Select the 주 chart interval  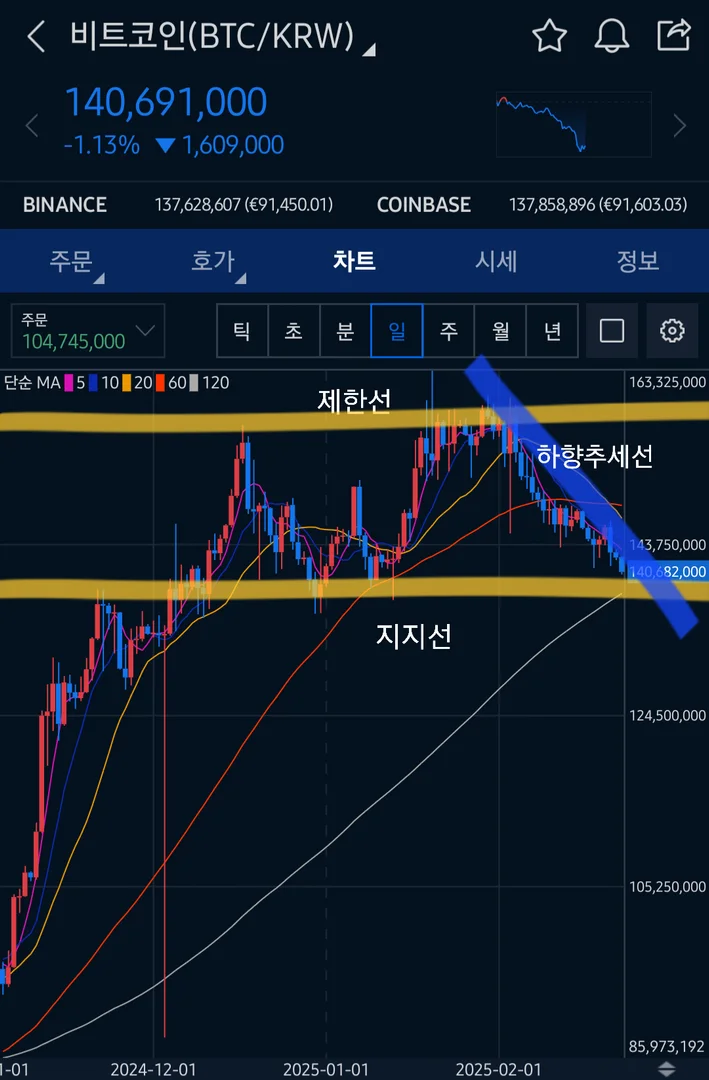point(449,331)
